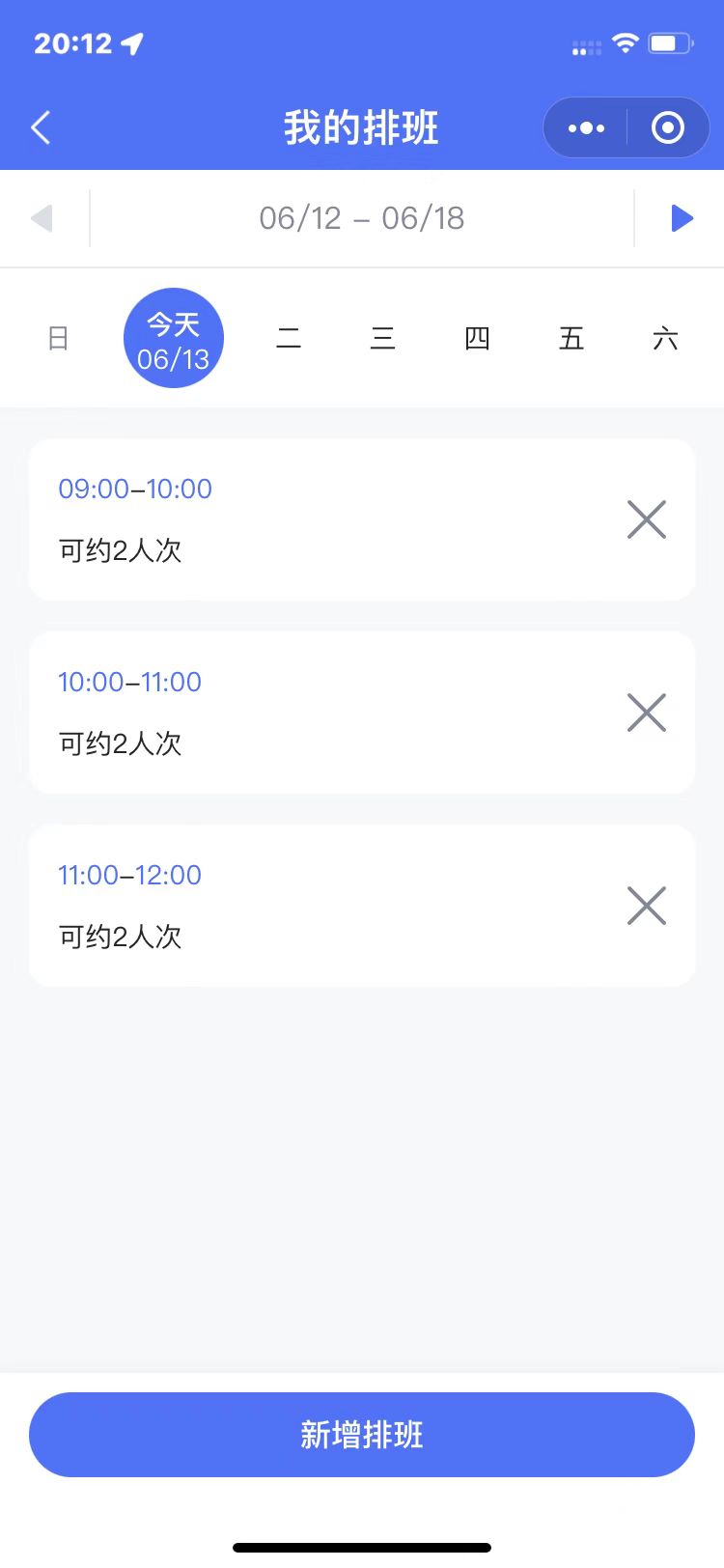Go back from 我的排班 page
Viewport: 724px width, 1568px height.
tap(41, 127)
